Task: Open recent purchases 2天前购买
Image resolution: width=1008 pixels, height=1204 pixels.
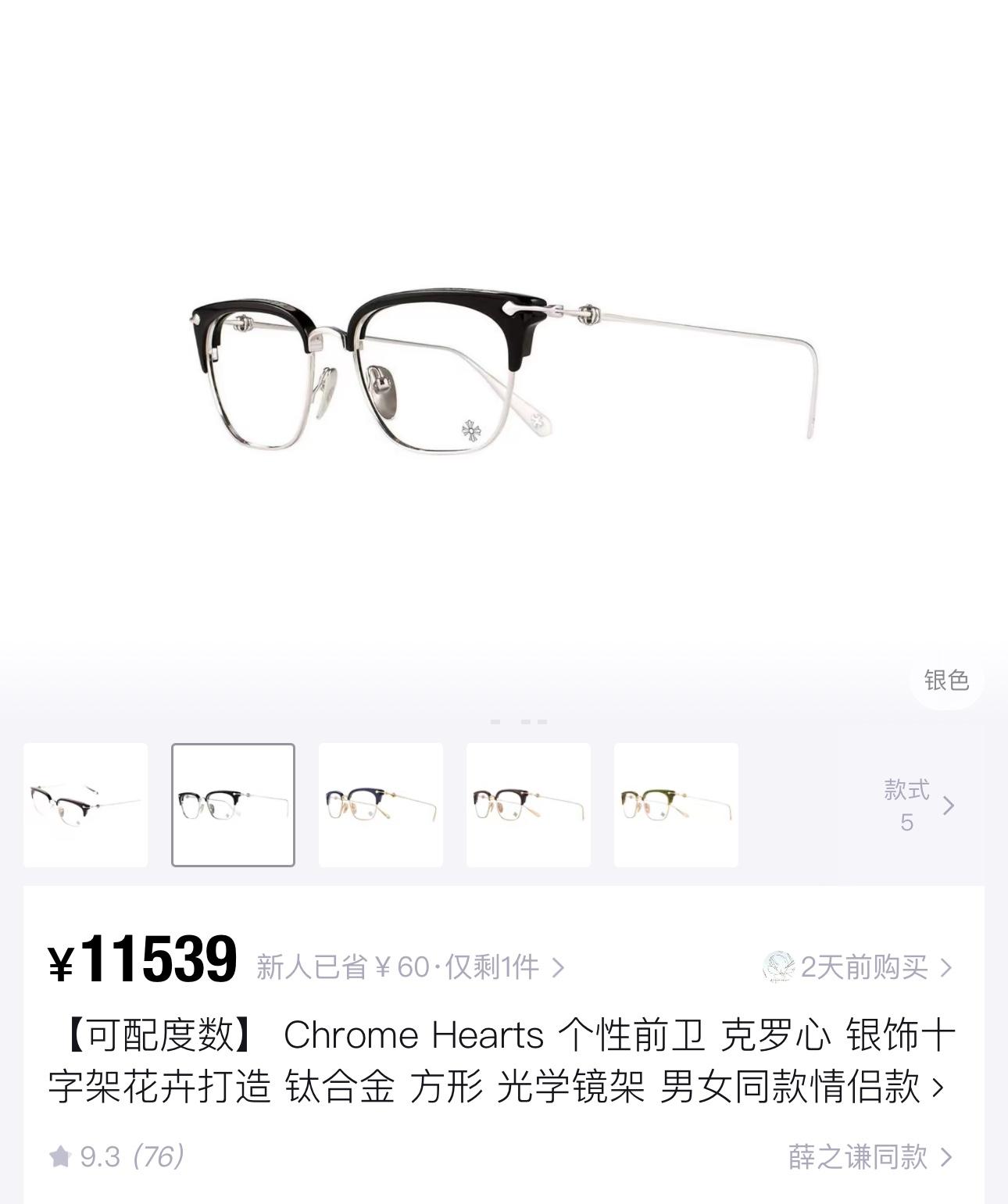Action: click(x=863, y=967)
